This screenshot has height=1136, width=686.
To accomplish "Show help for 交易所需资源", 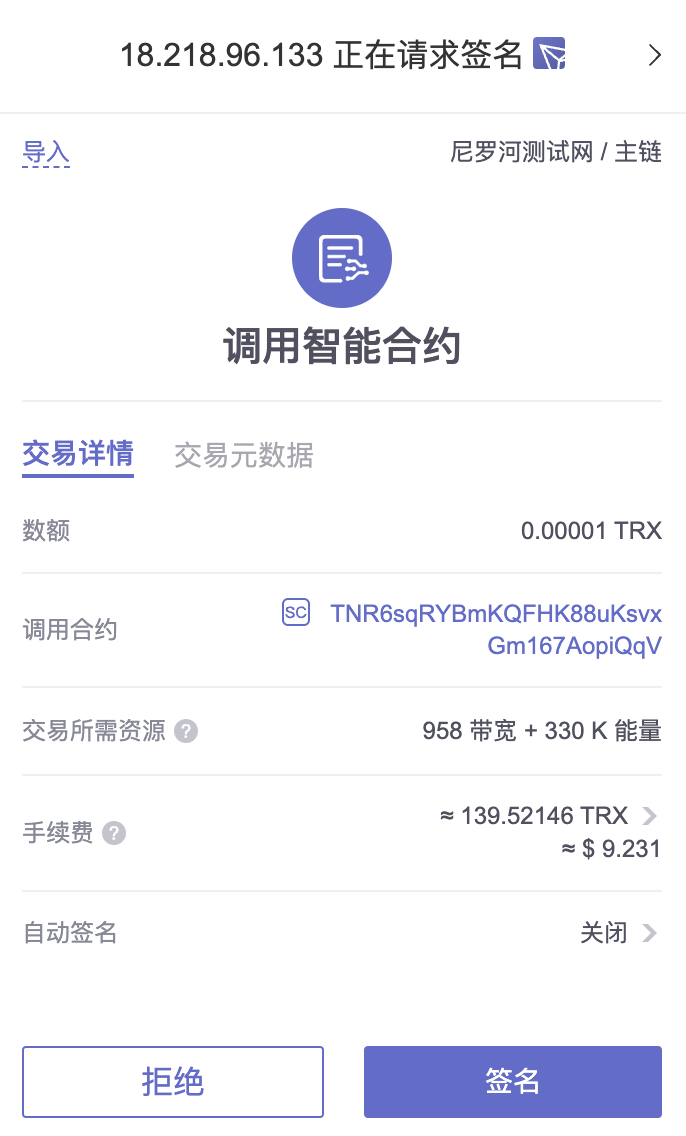I will click(x=186, y=731).
